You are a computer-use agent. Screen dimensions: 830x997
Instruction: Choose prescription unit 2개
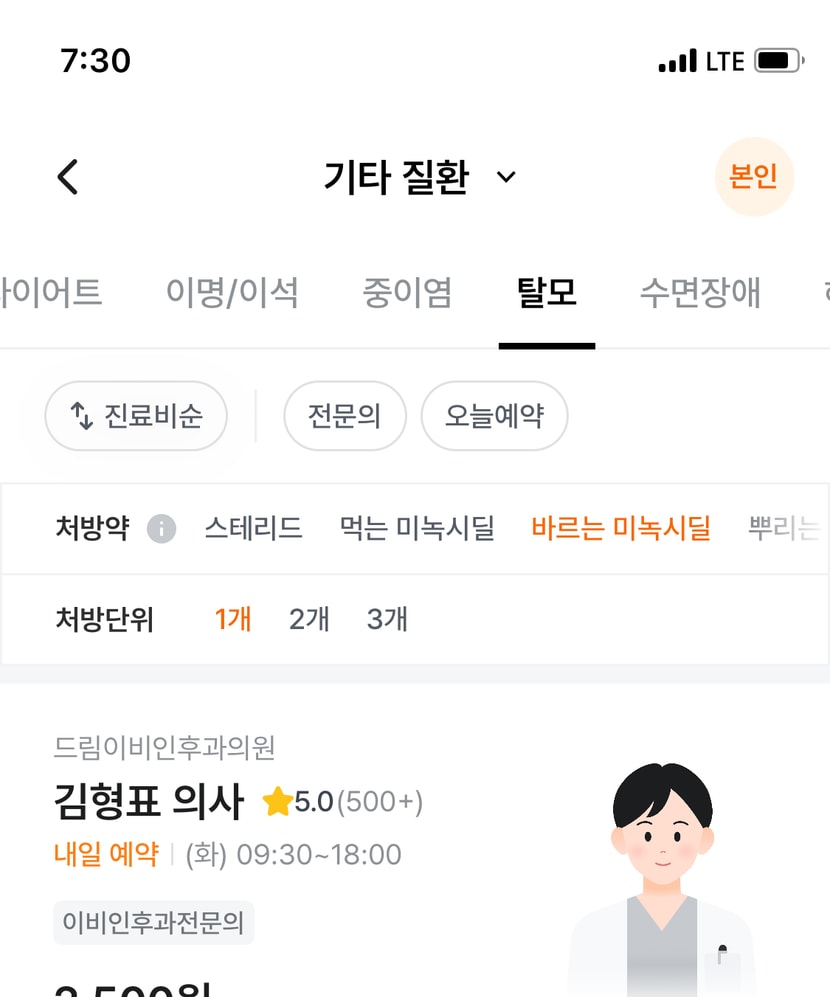tap(309, 620)
